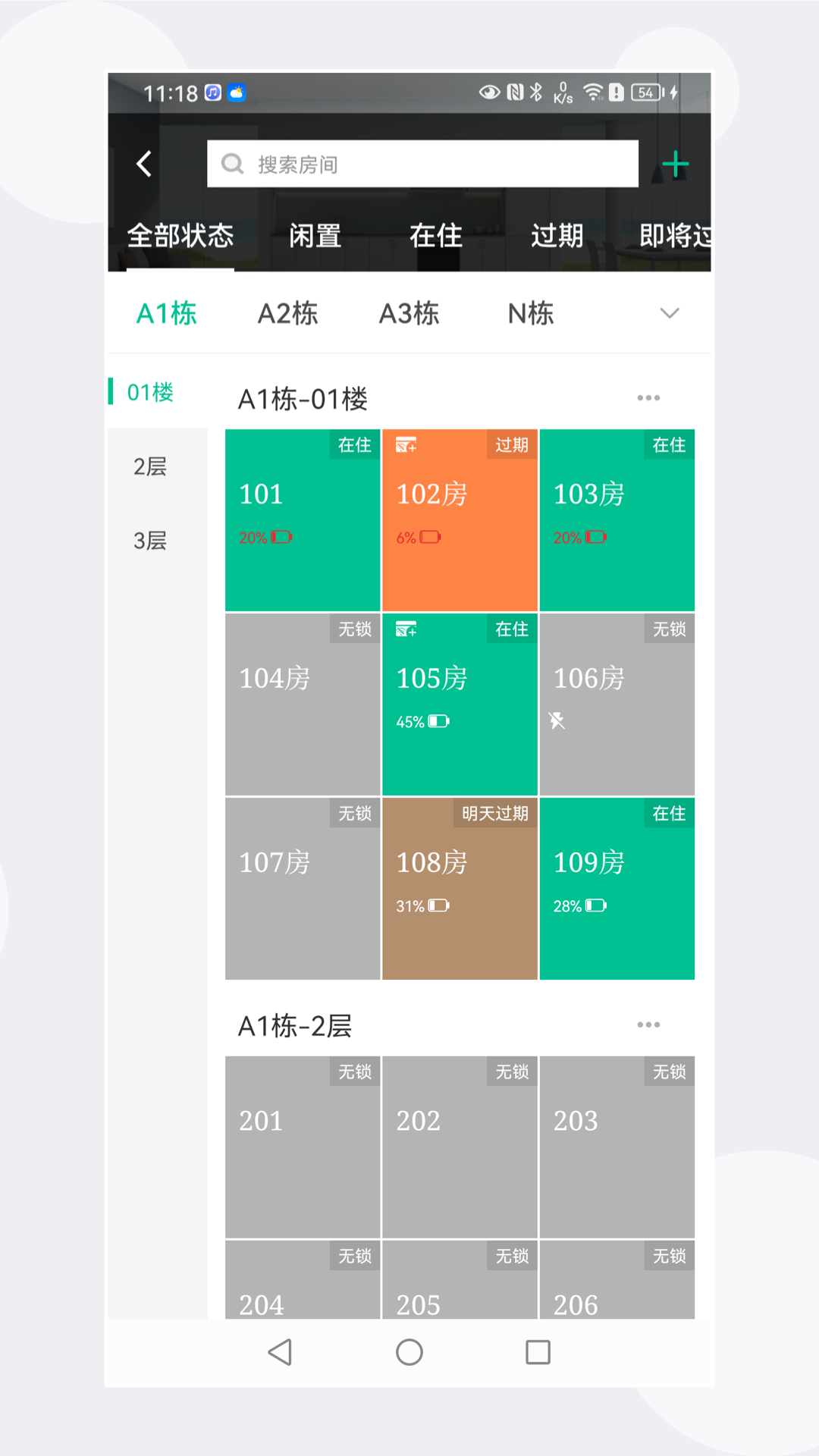Viewport: 819px width, 1456px height.
Task: Open the N栋 building tab
Action: coord(530,313)
